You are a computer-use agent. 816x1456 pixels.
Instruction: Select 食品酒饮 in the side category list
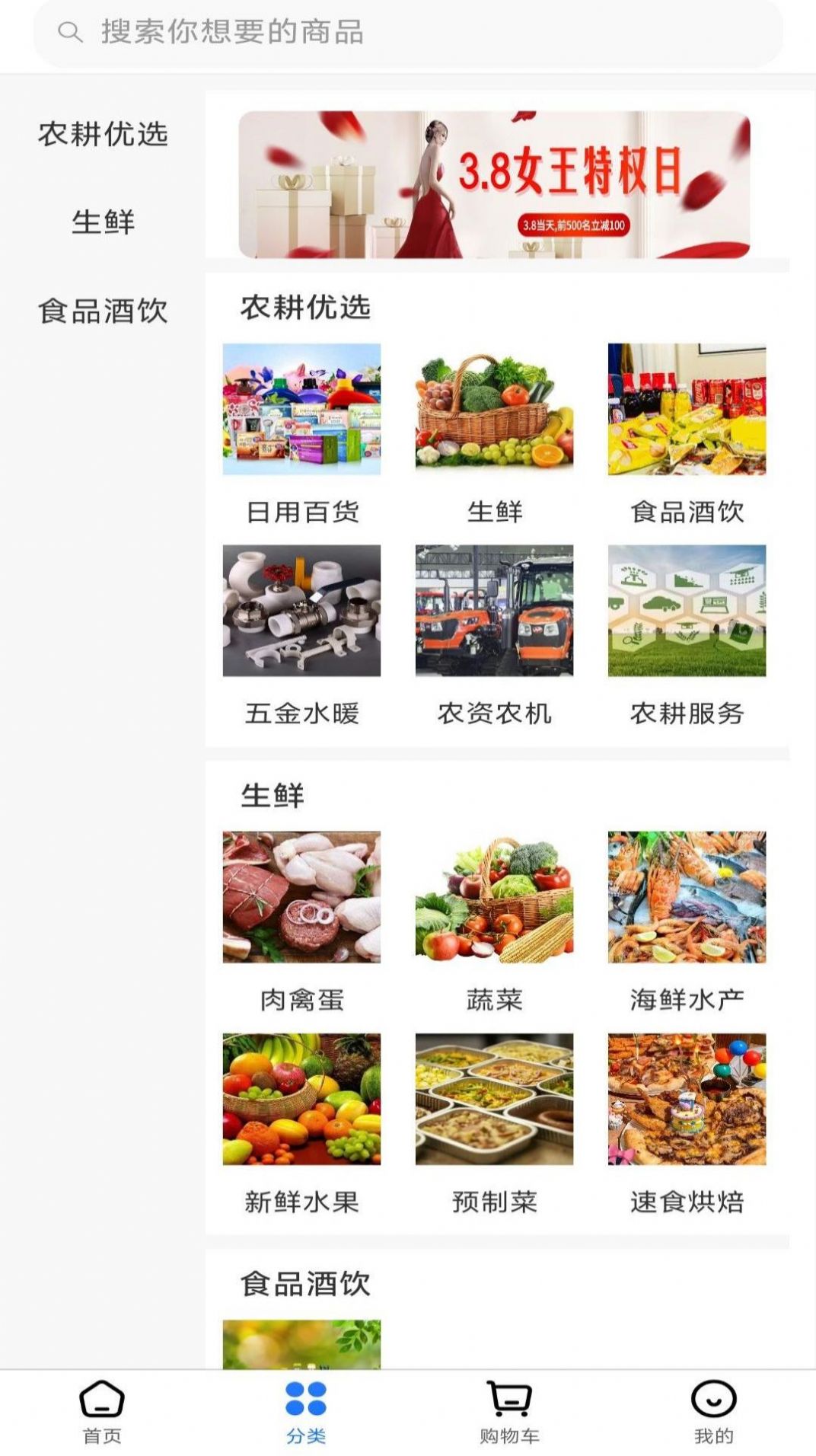pos(103,311)
